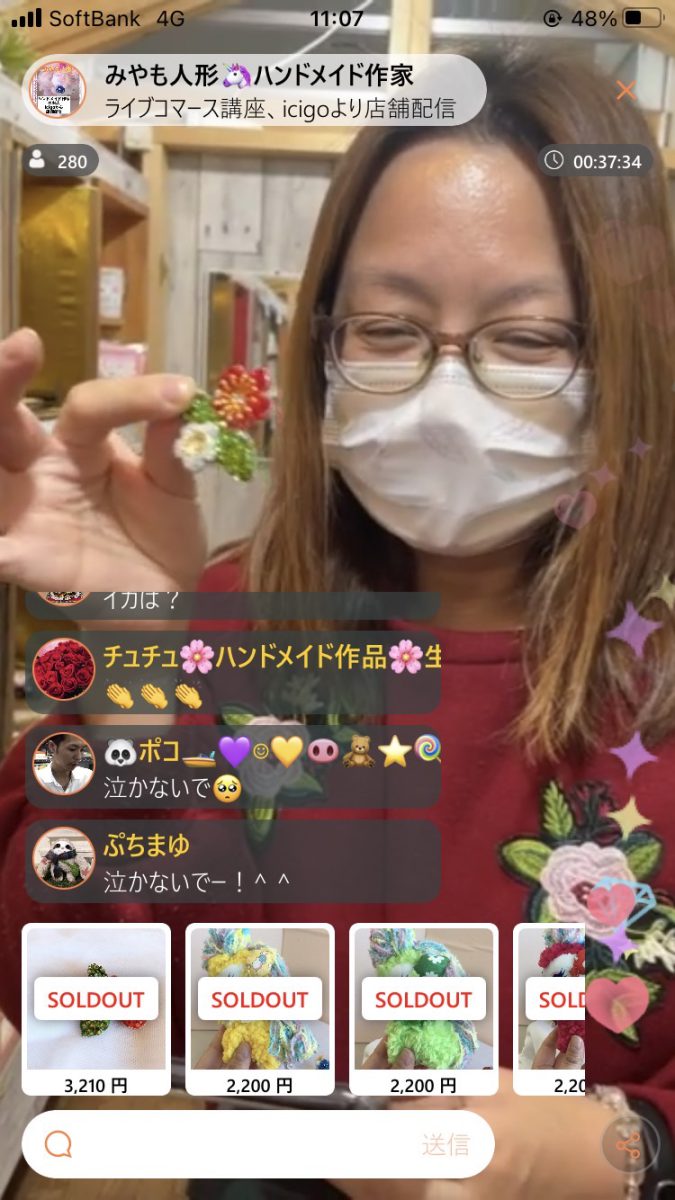
Task: Send the comment with 送信
Action: point(445,1145)
